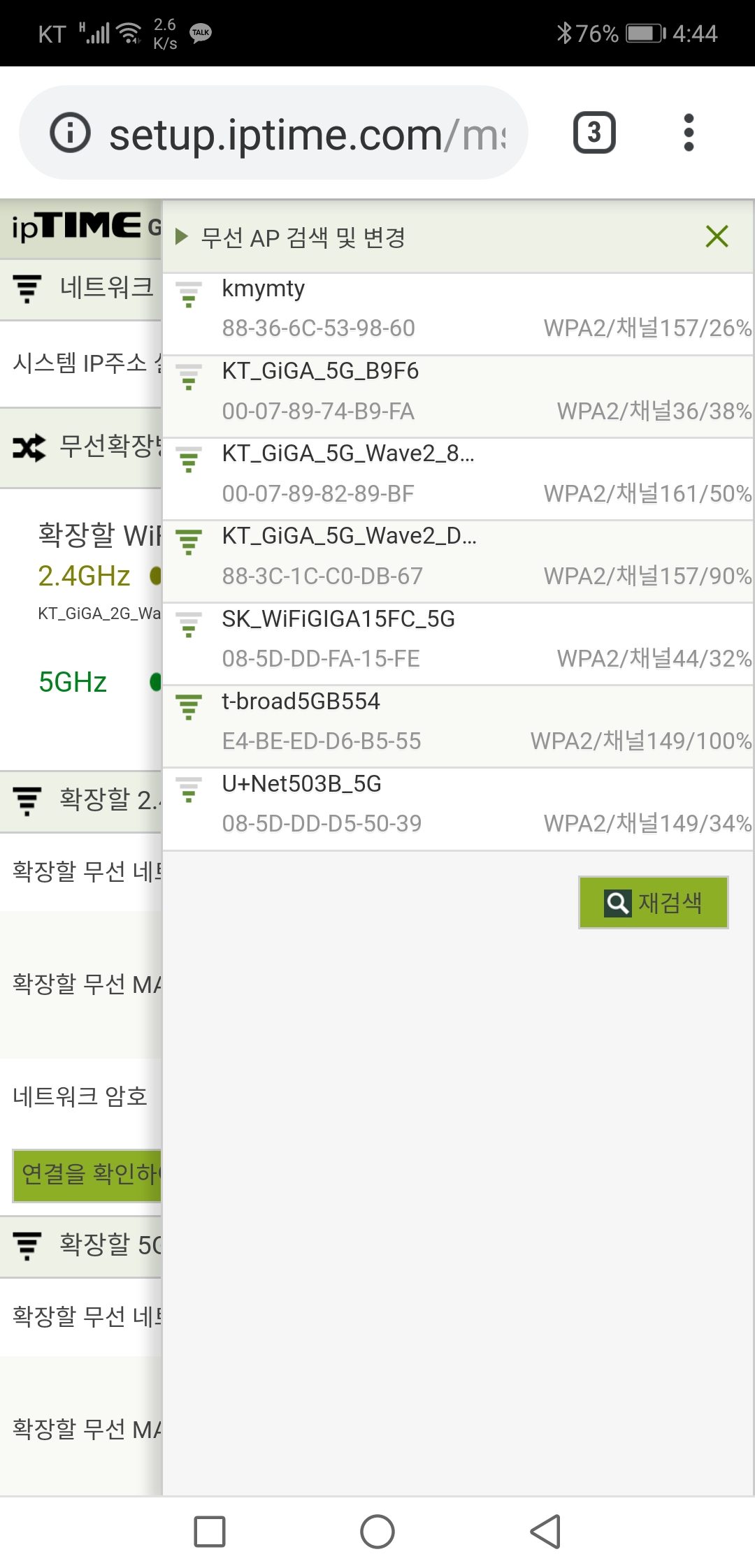755x1568 pixels.
Task: Choose the AP with MAC 00-07-89-82-89-BF
Action: coord(459,479)
